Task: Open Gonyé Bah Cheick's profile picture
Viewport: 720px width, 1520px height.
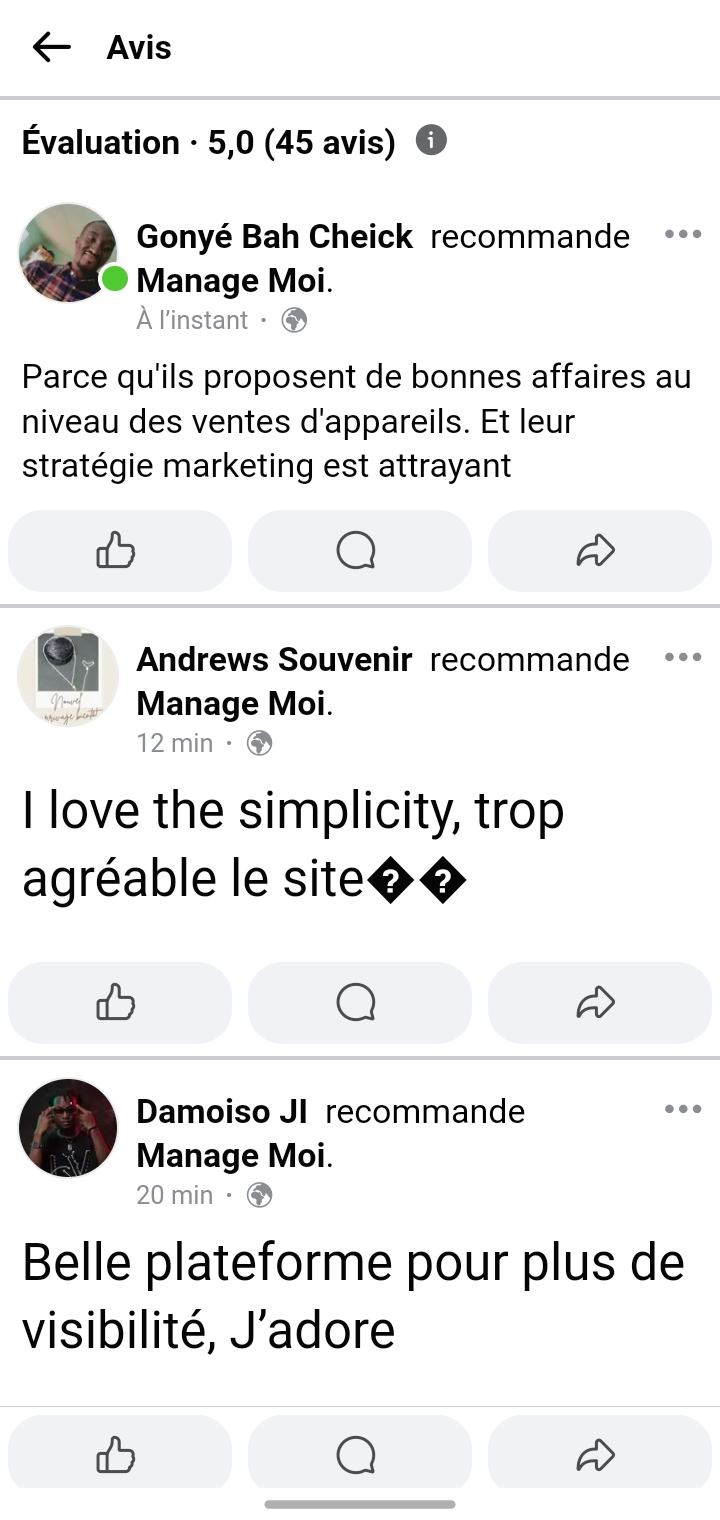Action: click(68, 253)
